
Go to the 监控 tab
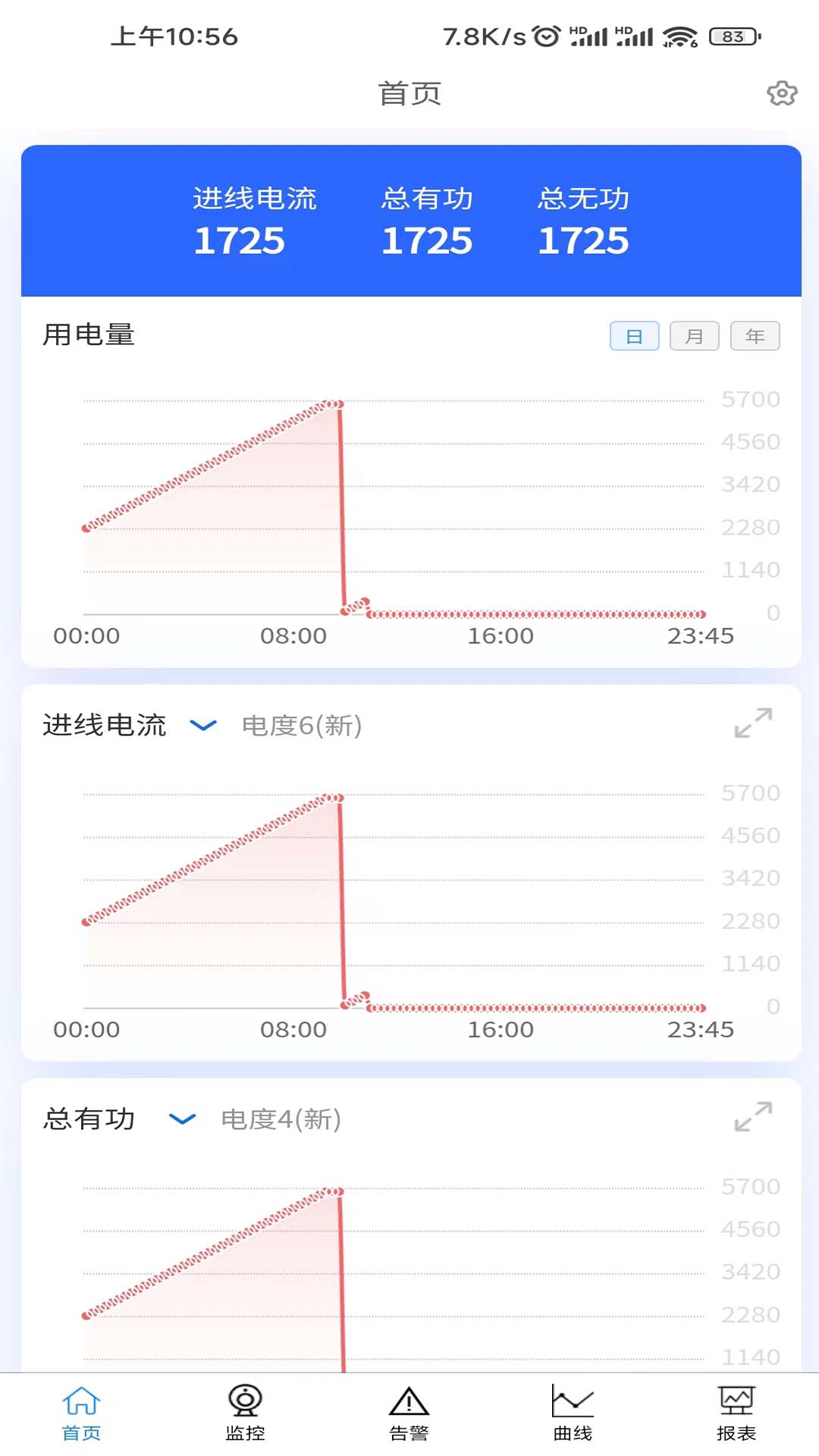245,1414
